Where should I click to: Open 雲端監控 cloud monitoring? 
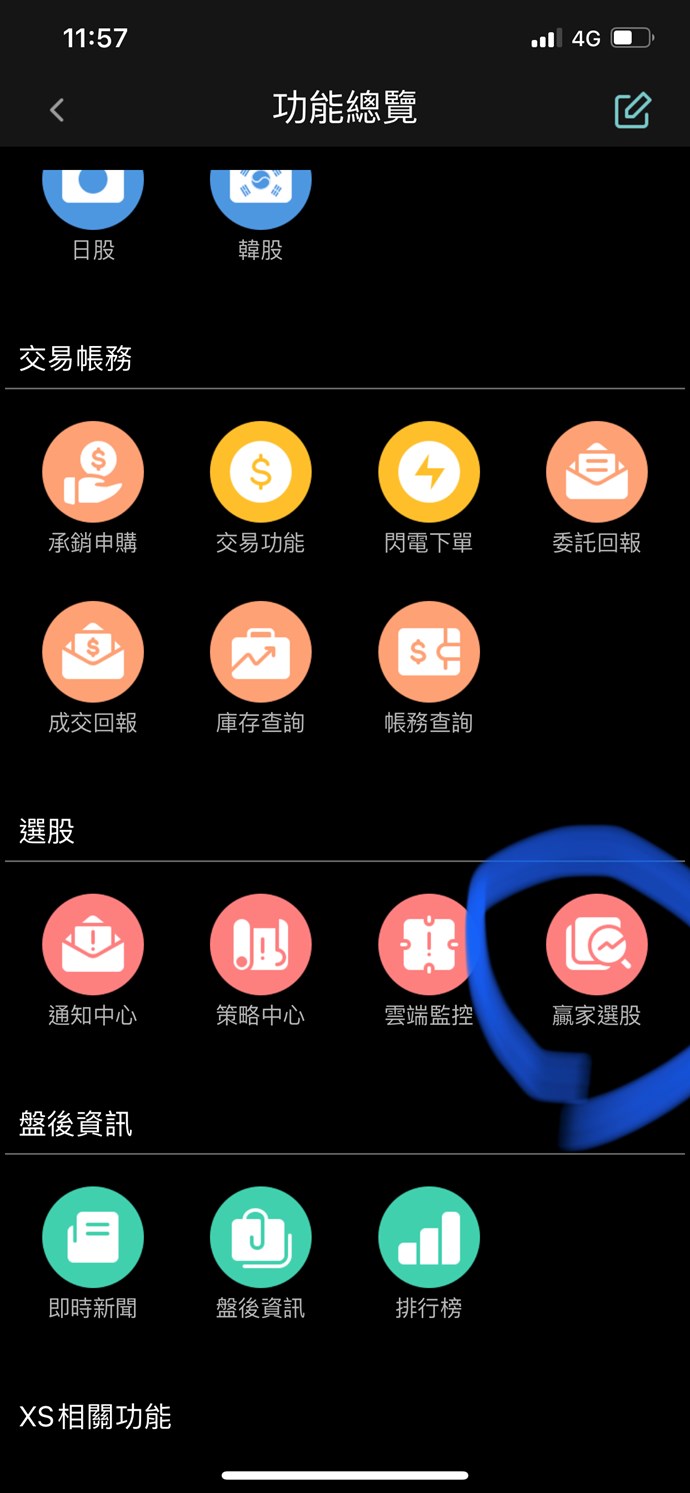[x=429, y=945]
